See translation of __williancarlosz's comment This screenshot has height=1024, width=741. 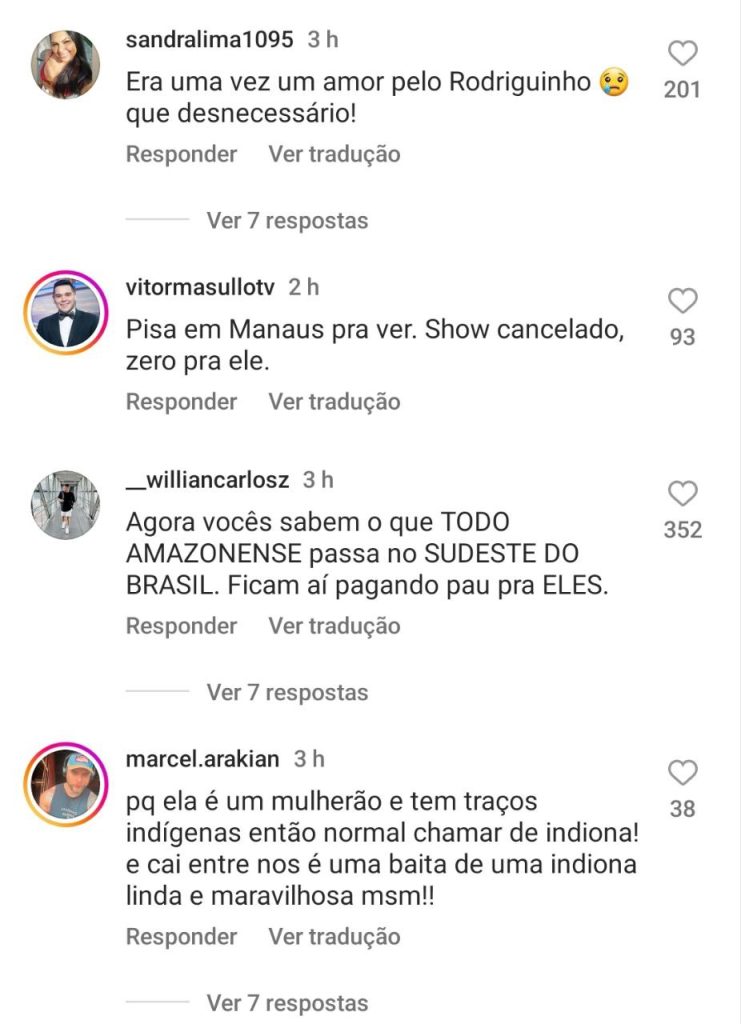click(334, 626)
